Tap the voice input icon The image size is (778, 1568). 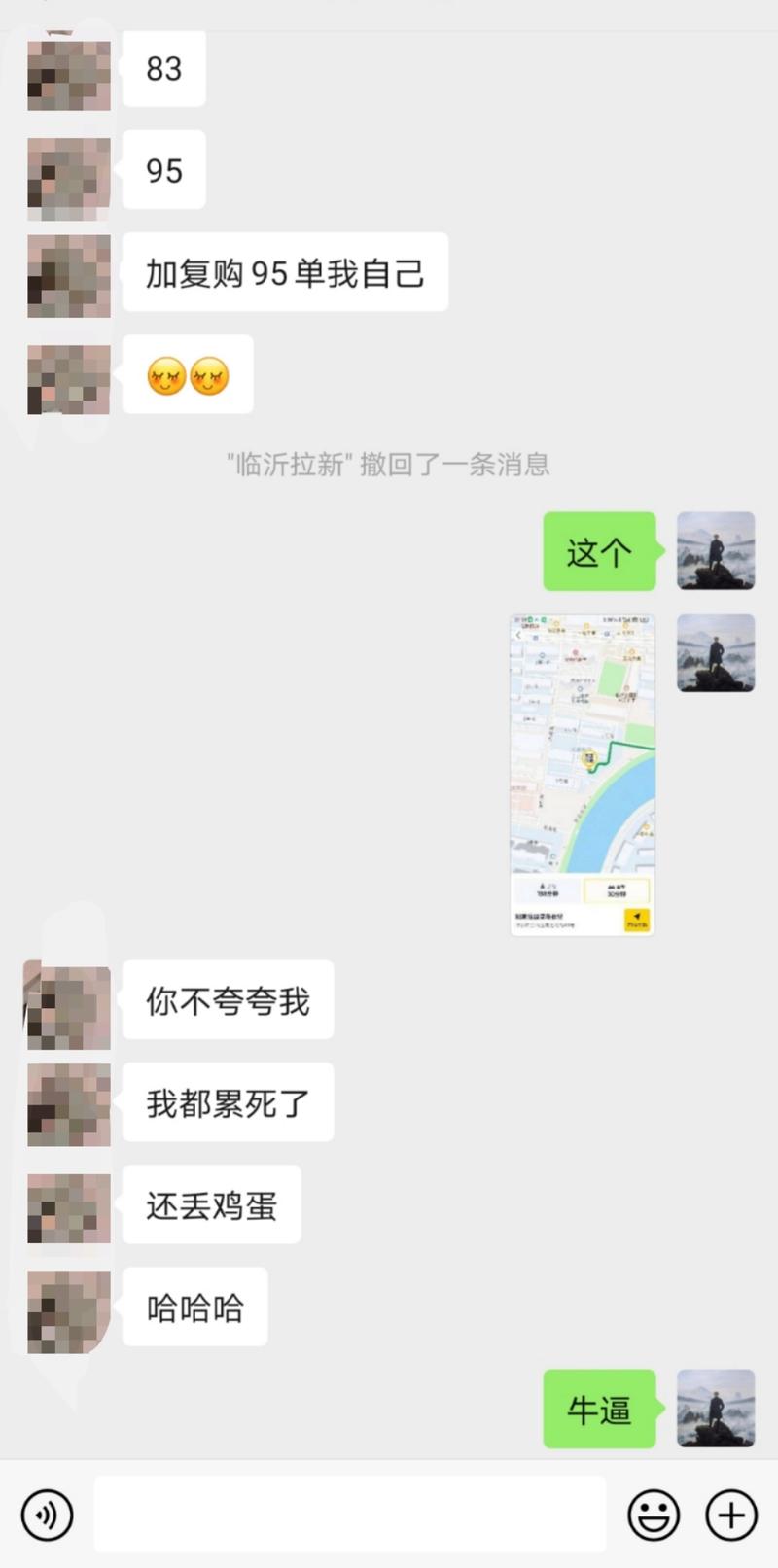[x=48, y=1514]
